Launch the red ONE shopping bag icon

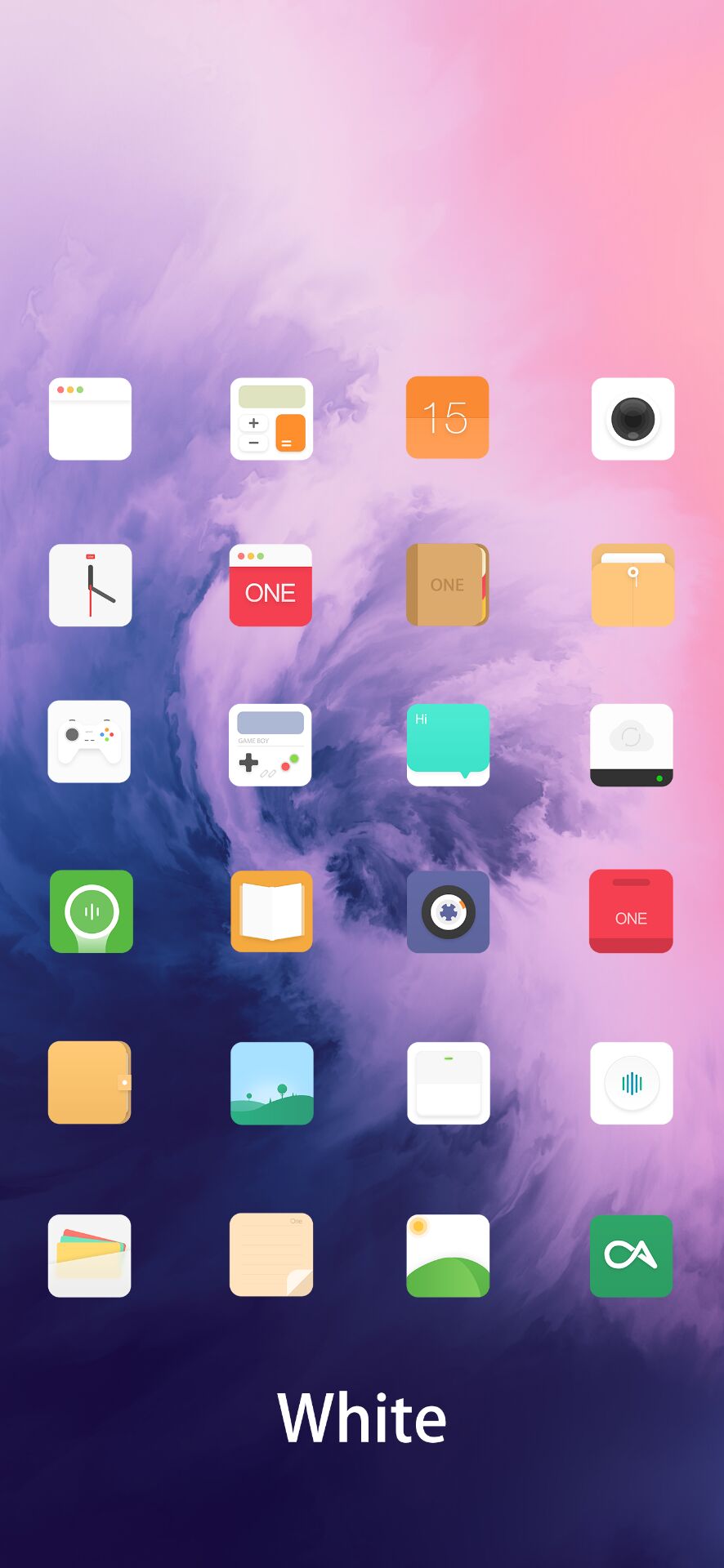[632, 911]
